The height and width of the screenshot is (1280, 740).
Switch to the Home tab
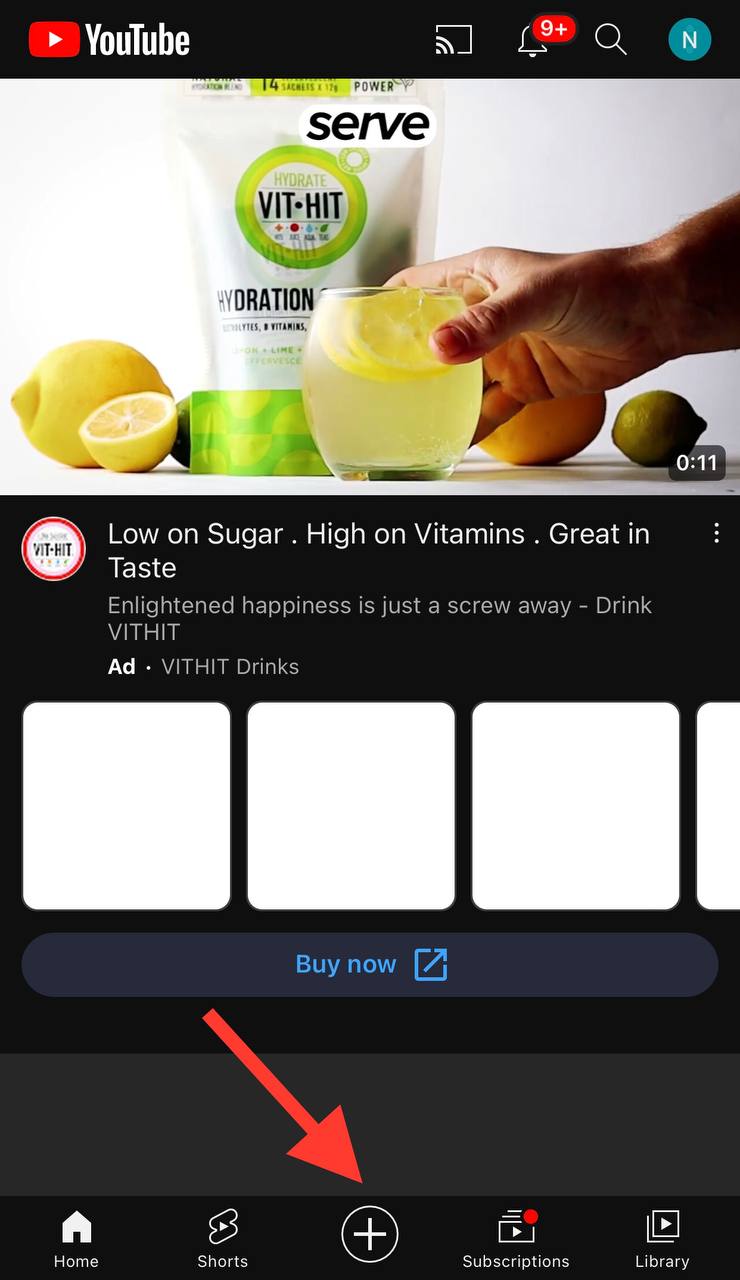tap(76, 1238)
